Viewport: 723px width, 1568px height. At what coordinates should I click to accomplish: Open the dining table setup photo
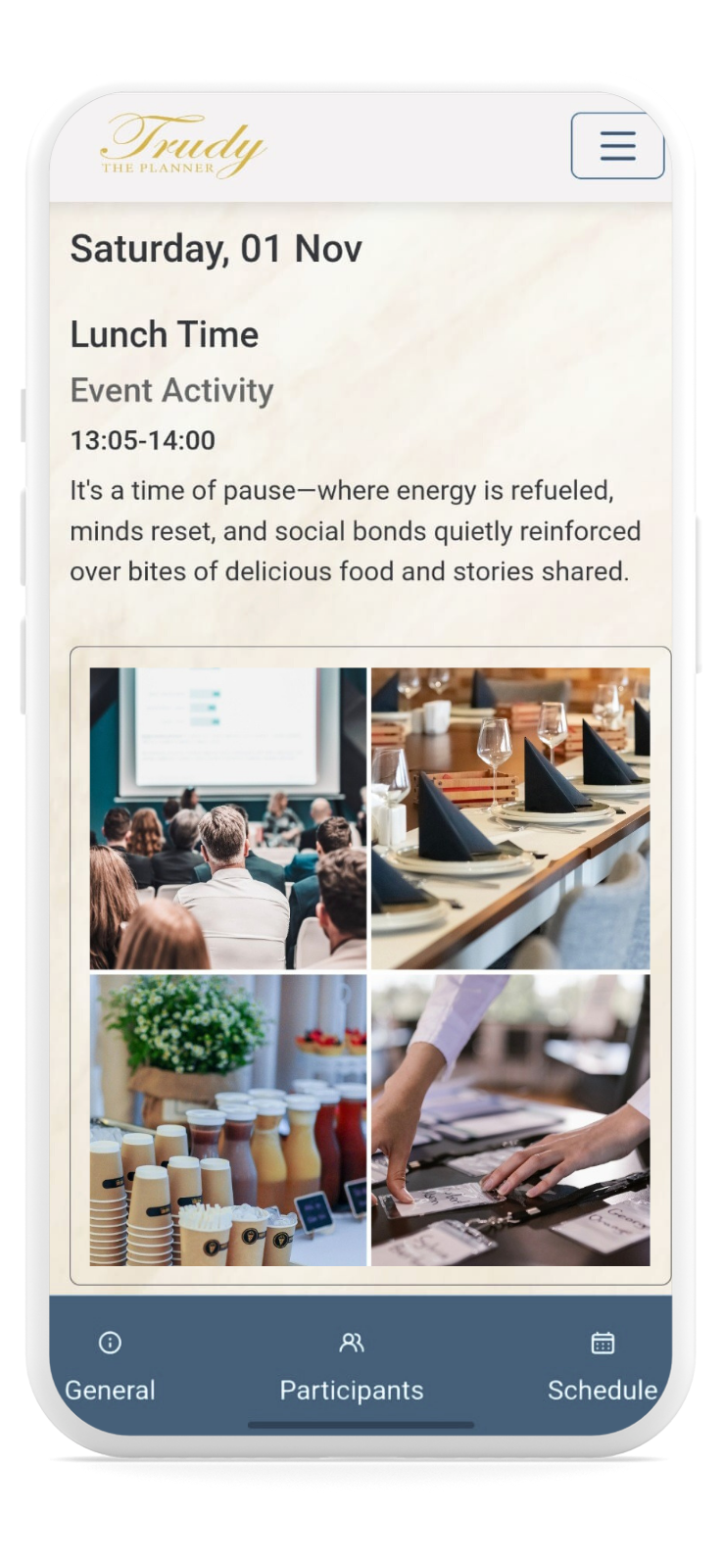pos(510,818)
